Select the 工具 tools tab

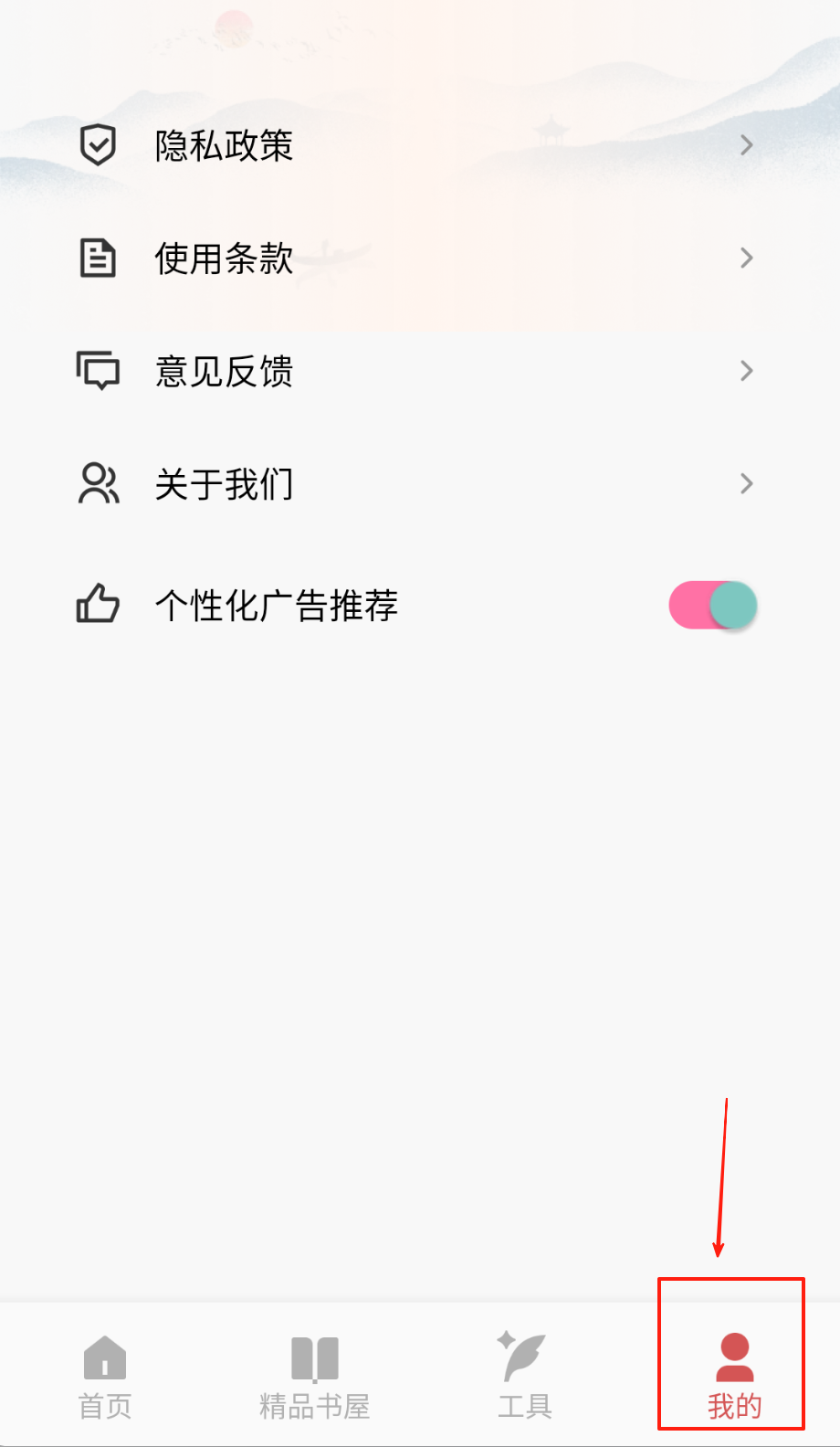524,1377
